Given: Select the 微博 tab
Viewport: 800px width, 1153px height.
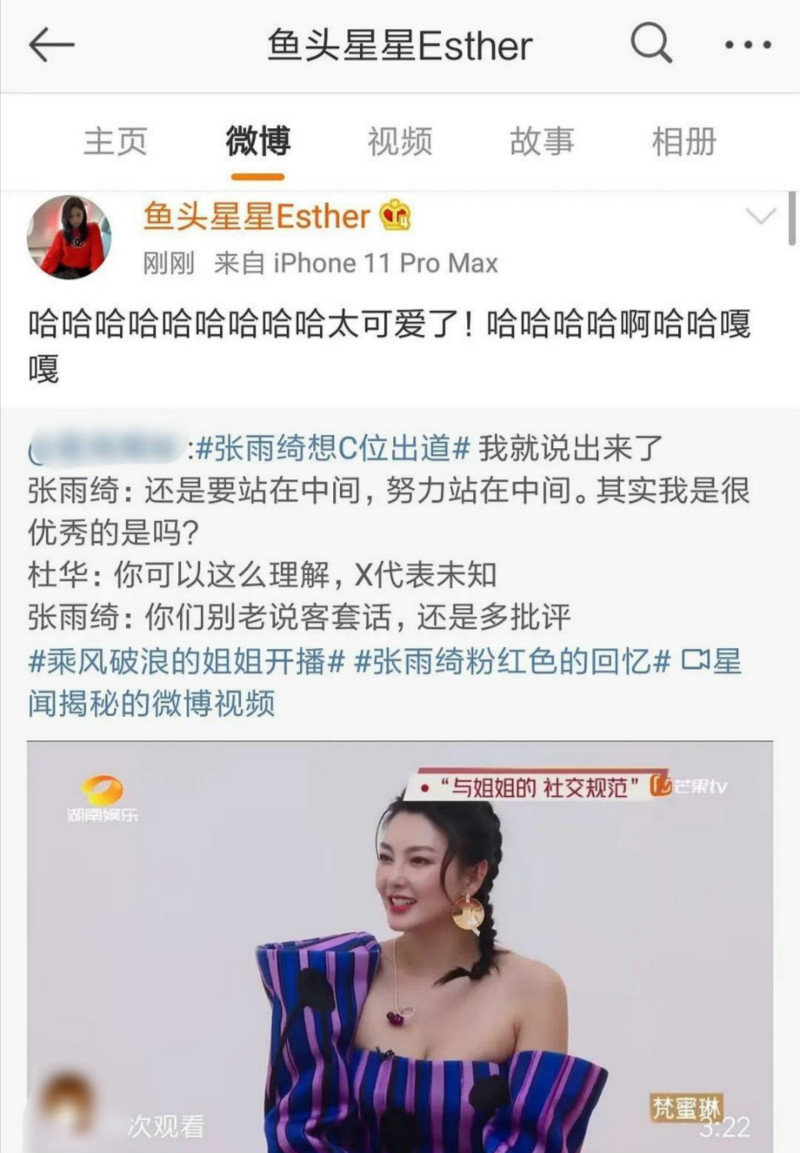Looking at the screenshot, I should coord(258,141).
